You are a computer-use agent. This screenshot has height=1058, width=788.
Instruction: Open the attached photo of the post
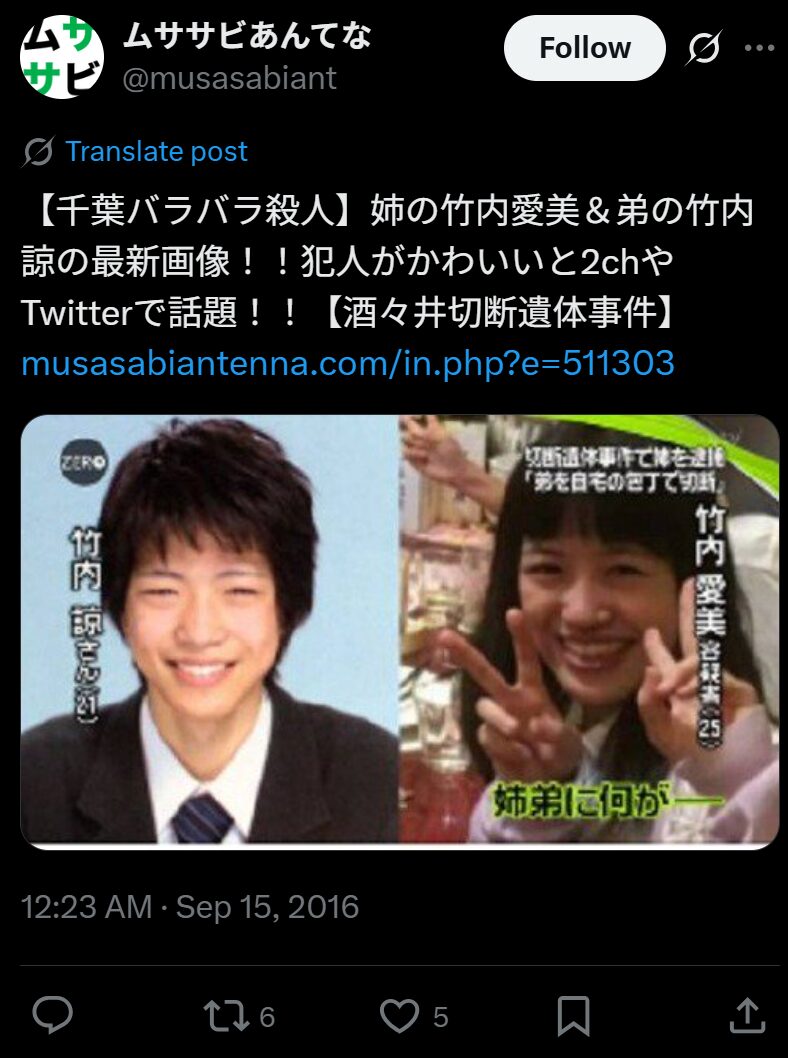click(x=399, y=632)
